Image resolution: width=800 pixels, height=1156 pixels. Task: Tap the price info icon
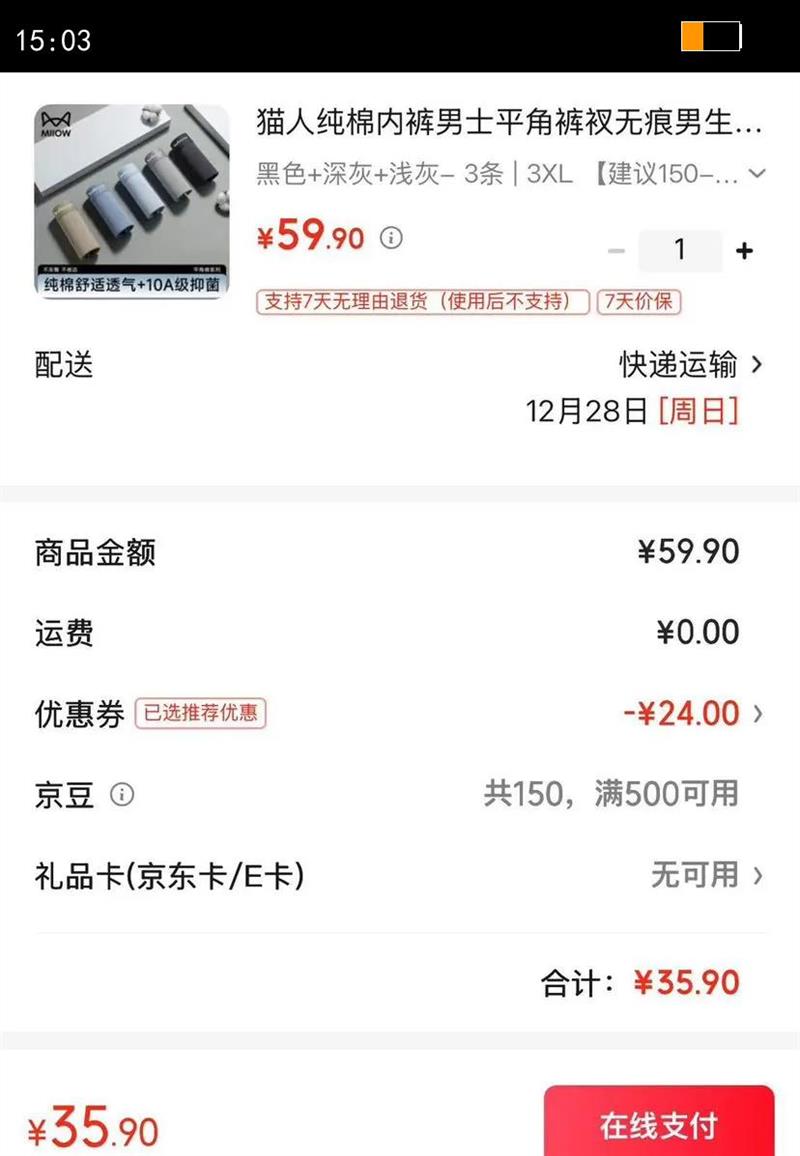tap(392, 238)
